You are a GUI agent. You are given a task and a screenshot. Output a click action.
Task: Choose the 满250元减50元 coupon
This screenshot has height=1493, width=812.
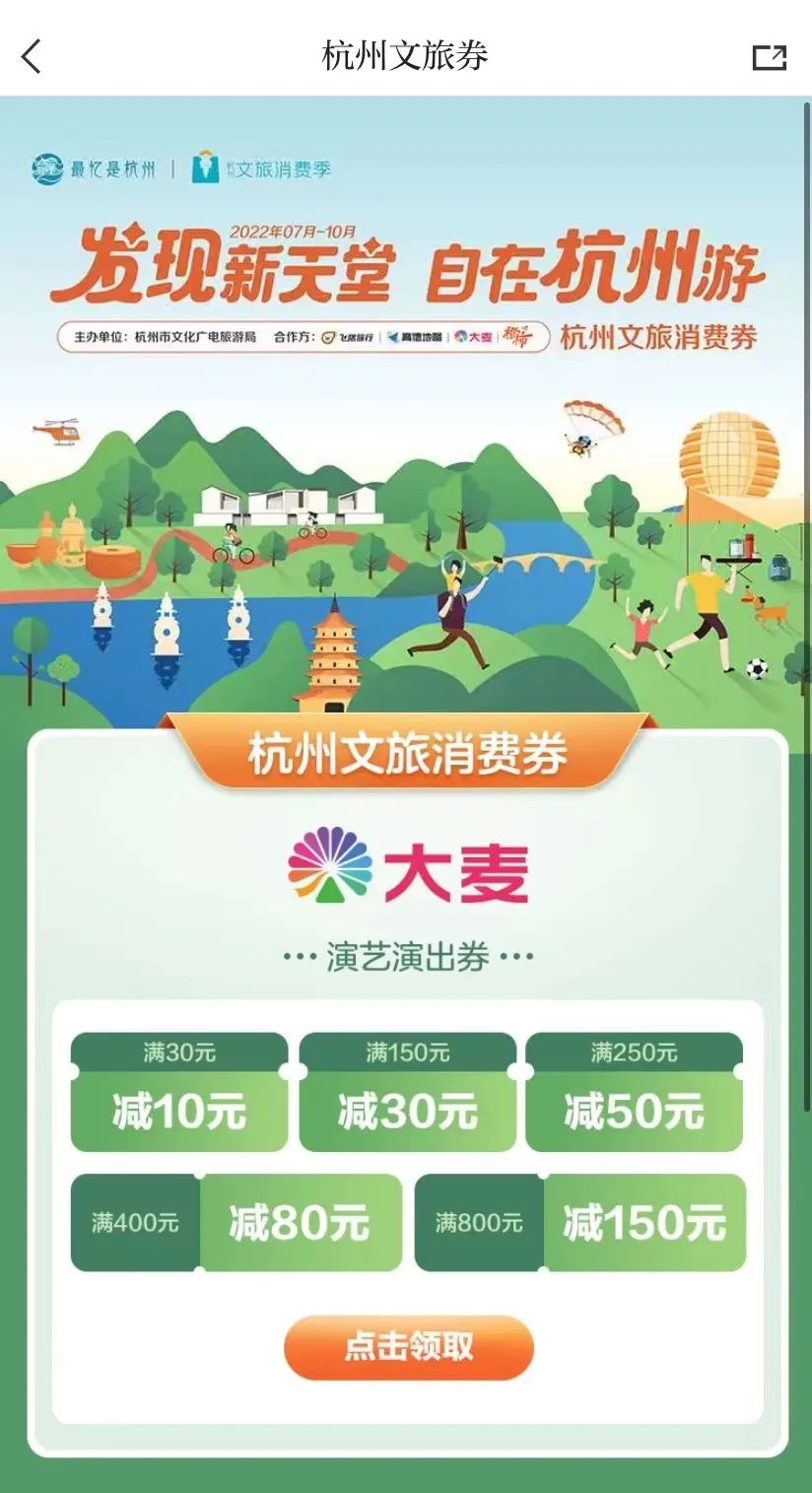point(634,1092)
